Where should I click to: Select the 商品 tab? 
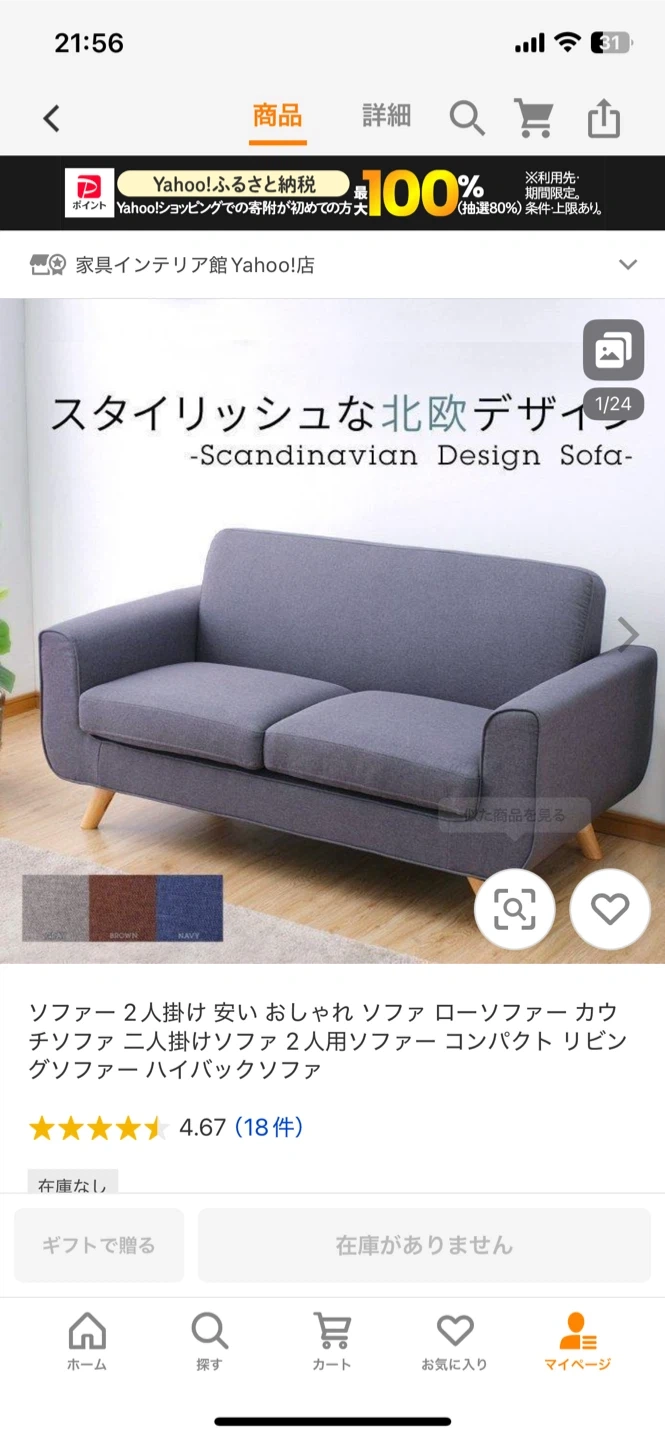277,116
